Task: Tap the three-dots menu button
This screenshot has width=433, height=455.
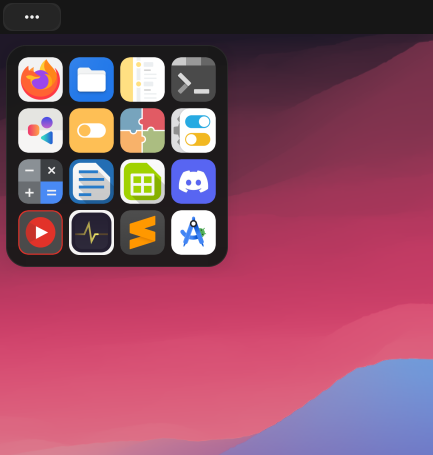Action: coord(32,17)
